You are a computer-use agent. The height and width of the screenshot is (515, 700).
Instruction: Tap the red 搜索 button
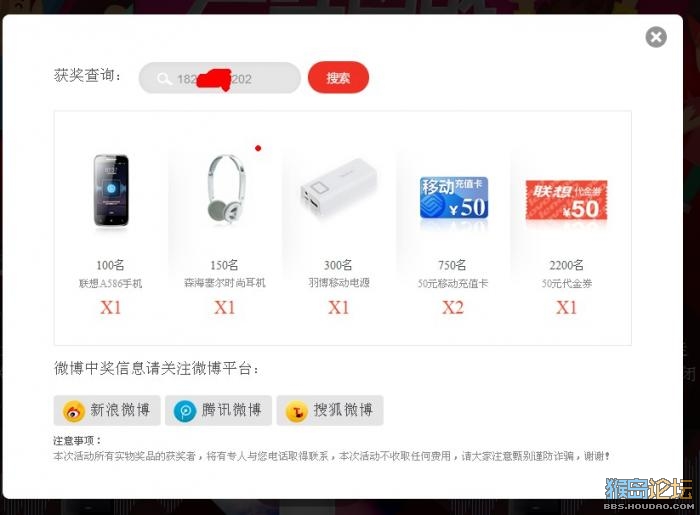338,77
